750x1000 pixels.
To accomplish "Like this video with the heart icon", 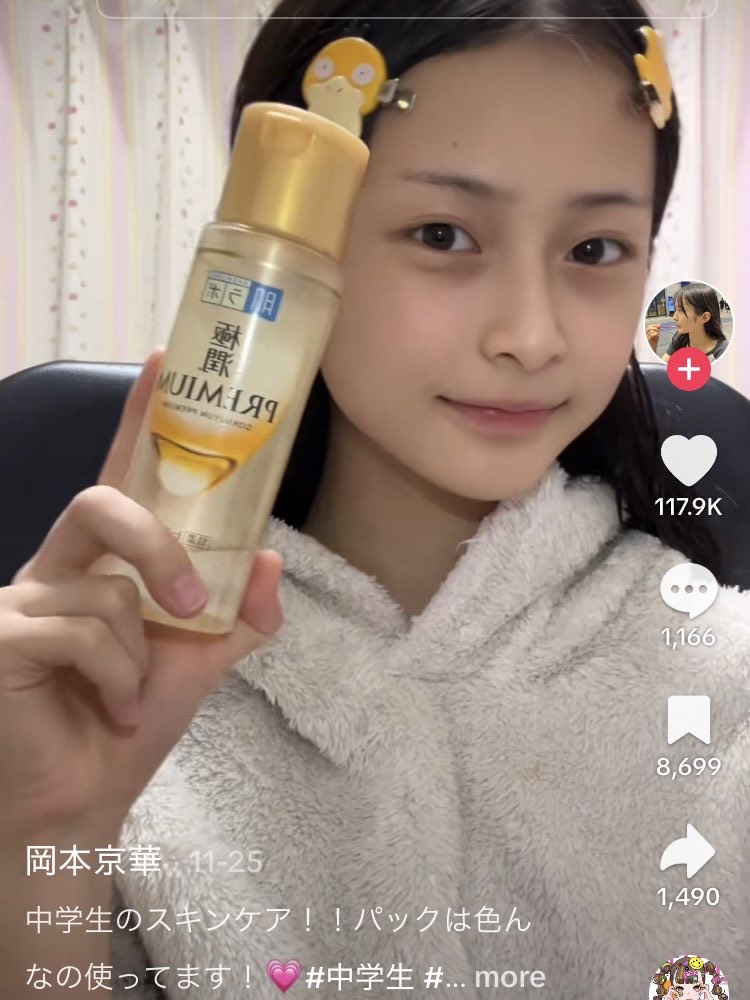I will (x=689, y=460).
